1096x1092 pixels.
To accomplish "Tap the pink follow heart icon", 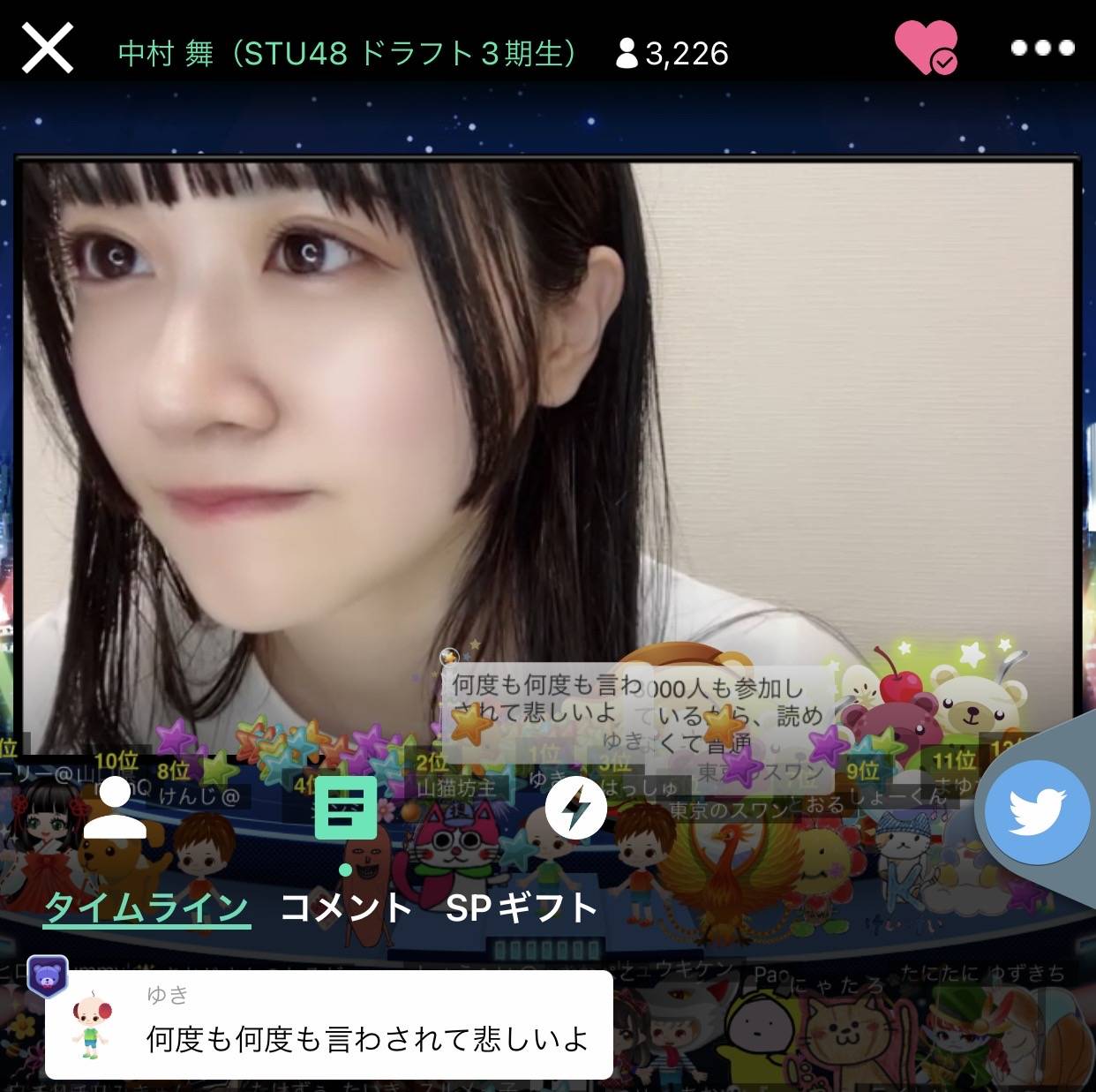I will (925, 47).
